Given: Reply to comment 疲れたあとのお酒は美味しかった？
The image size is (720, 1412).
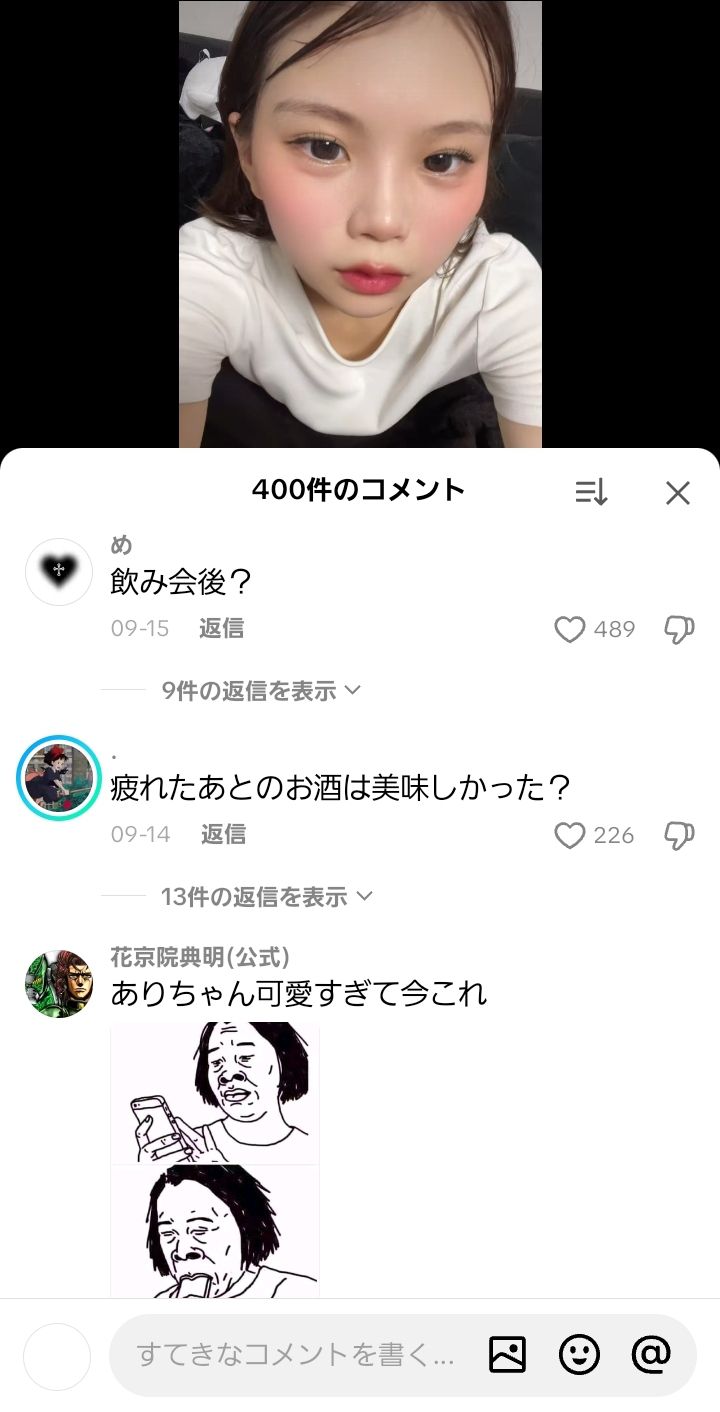Looking at the screenshot, I should [x=223, y=835].
